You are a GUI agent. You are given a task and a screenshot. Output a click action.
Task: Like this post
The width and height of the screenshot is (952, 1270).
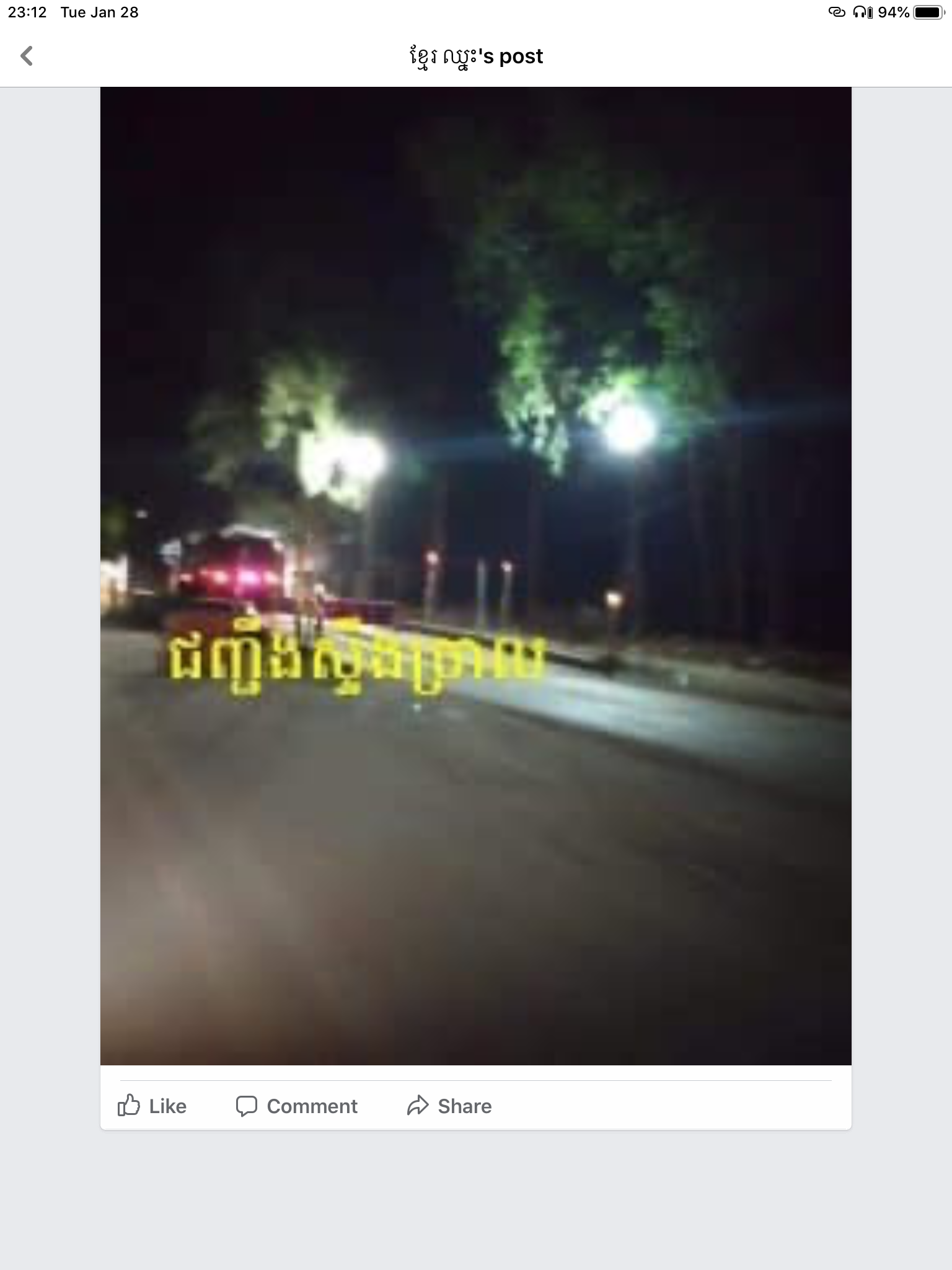(152, 1106)
